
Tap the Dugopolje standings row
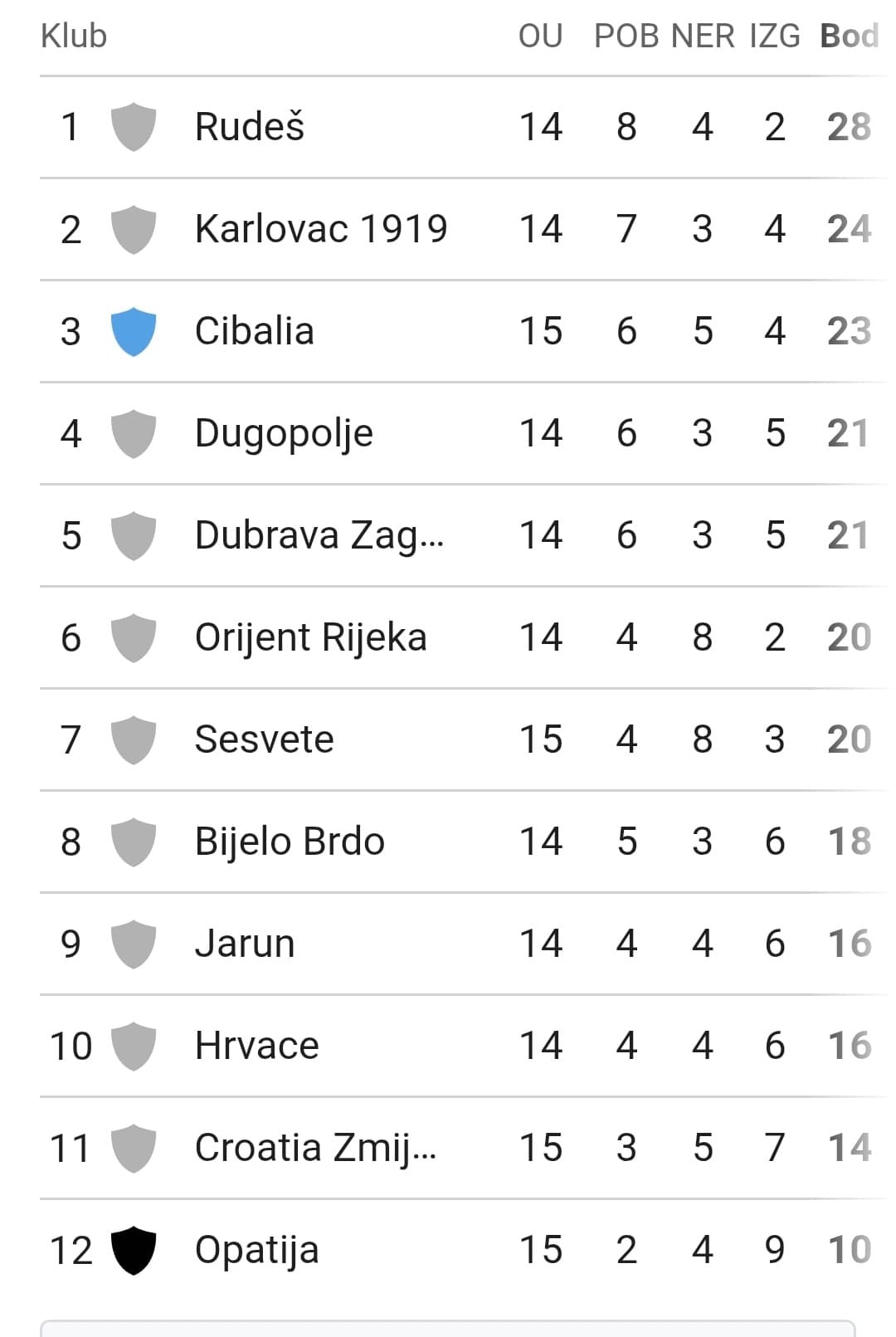pos(284,433)
